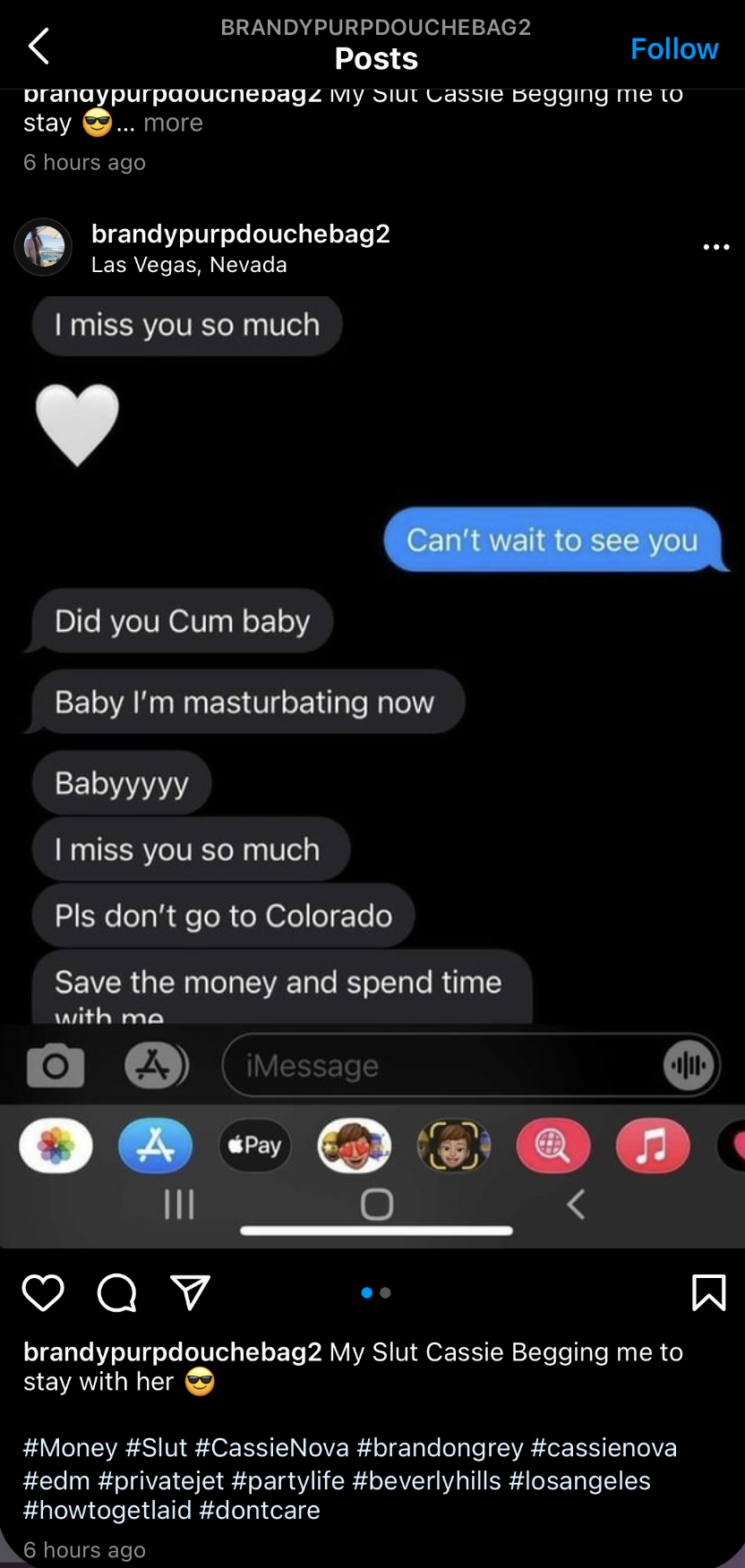Open comments on the post

tap(116, 1292)
